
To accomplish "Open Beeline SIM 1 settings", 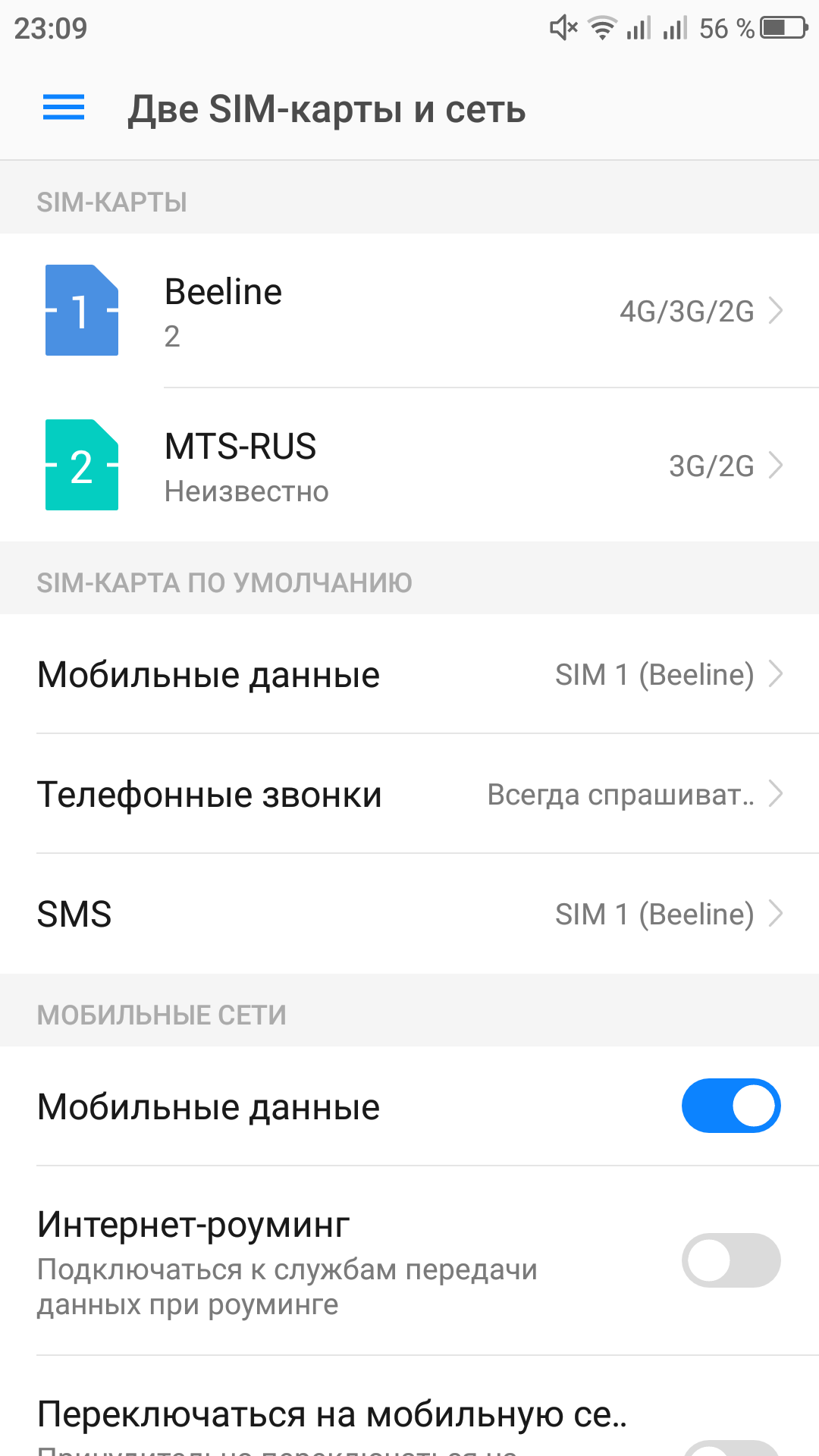I will click(409, 311).
